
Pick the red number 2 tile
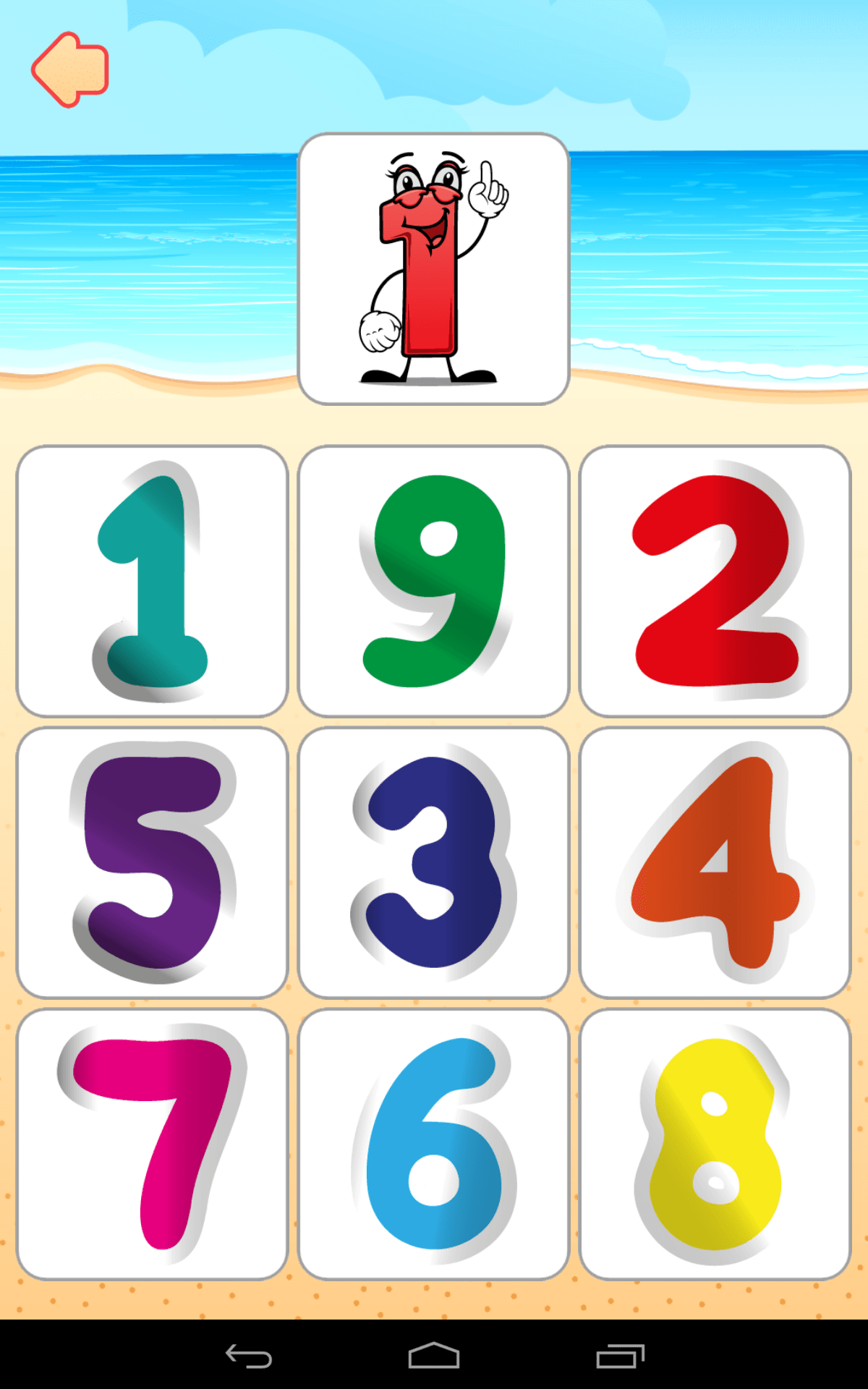715,581
